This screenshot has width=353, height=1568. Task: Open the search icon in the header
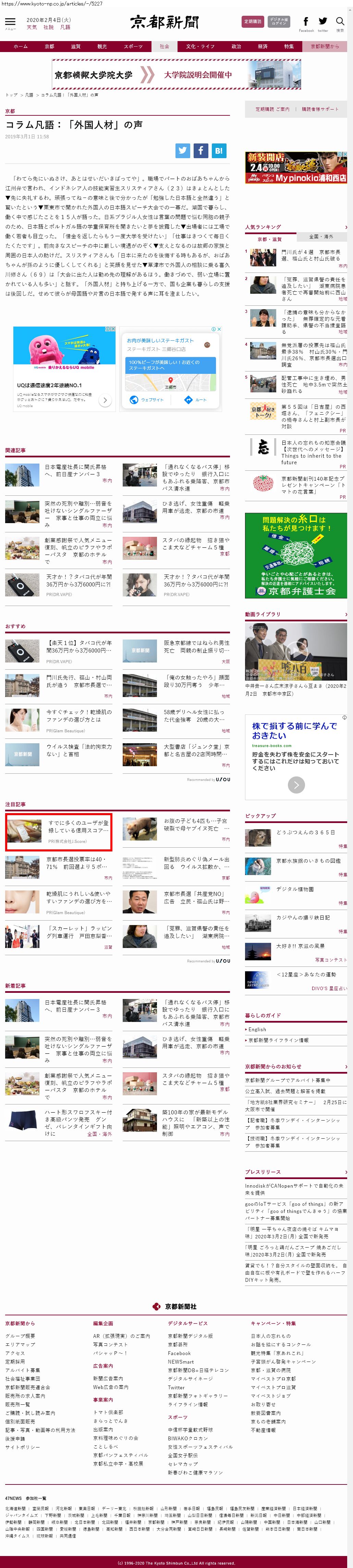(x=340, y=22)
